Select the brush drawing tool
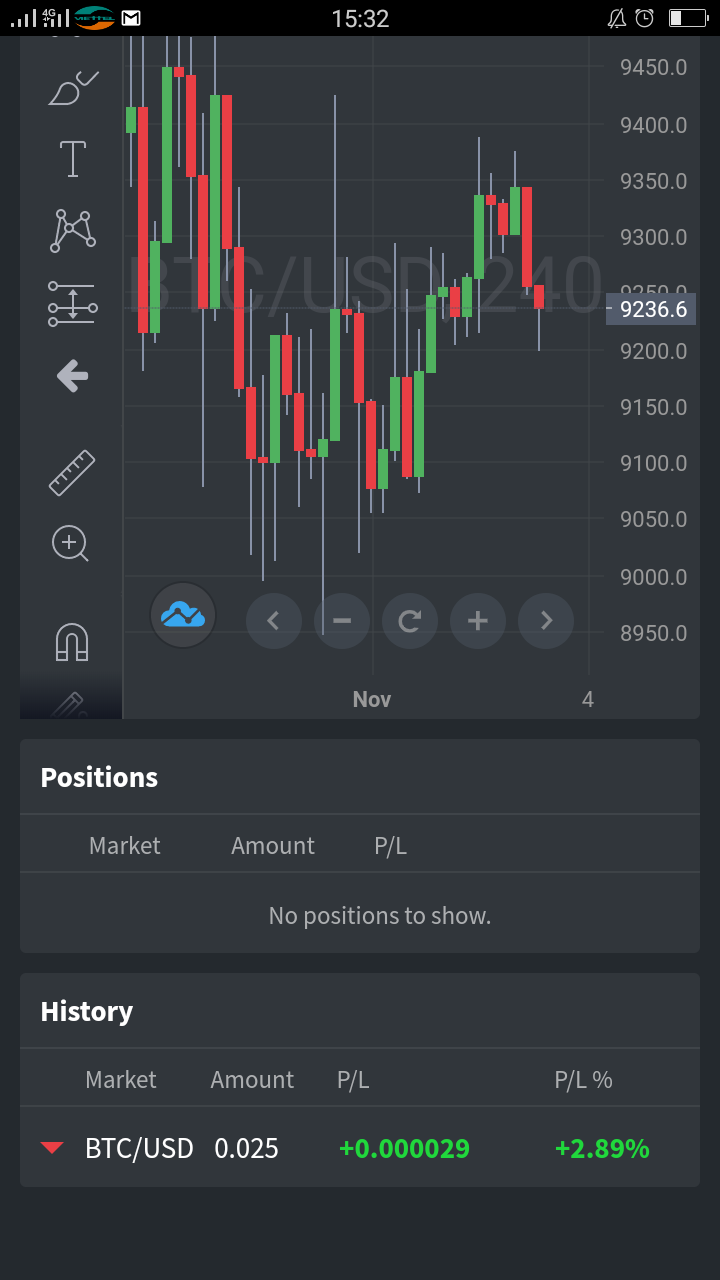Viewport: 720px width, 1280px height. (72, 88)
